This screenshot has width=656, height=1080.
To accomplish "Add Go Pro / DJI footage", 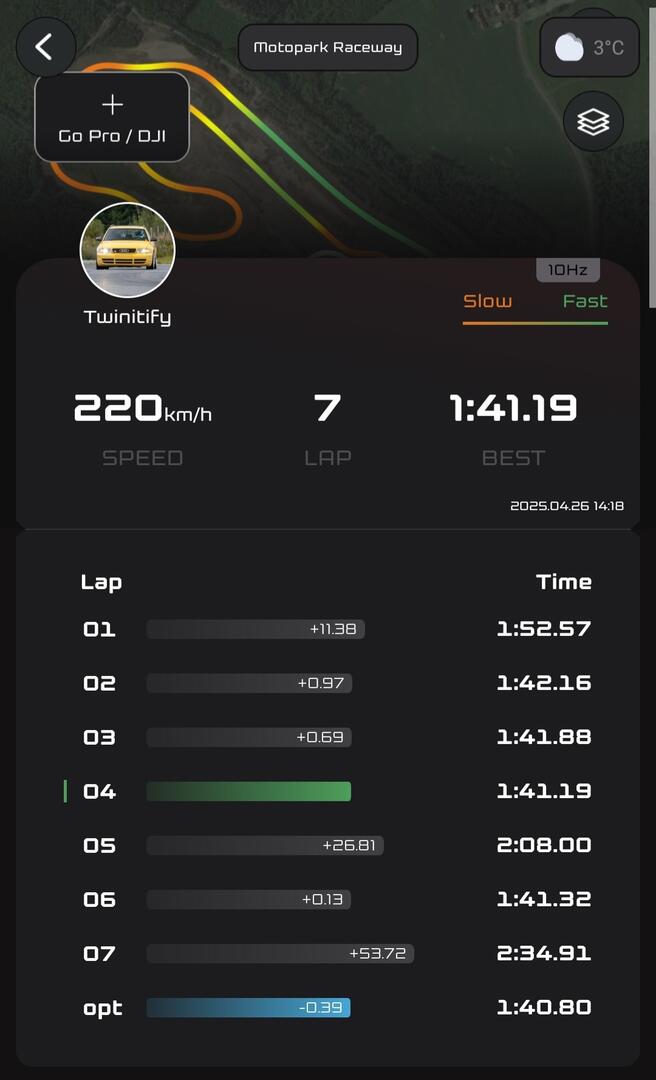I will pyautogui.click(x=112, y=117).
